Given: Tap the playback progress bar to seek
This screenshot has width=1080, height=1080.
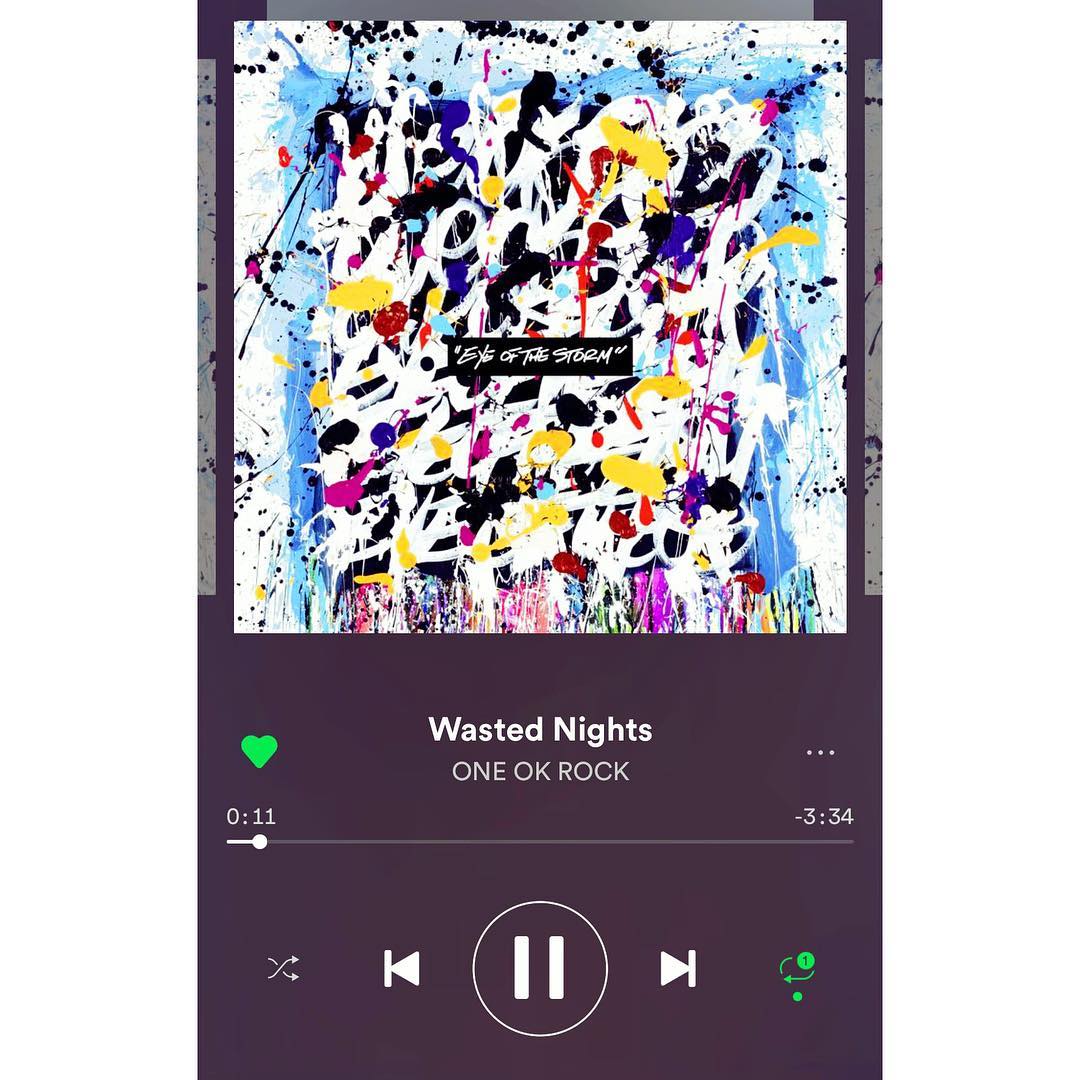Looking at the screenshot, I should 540,842.
